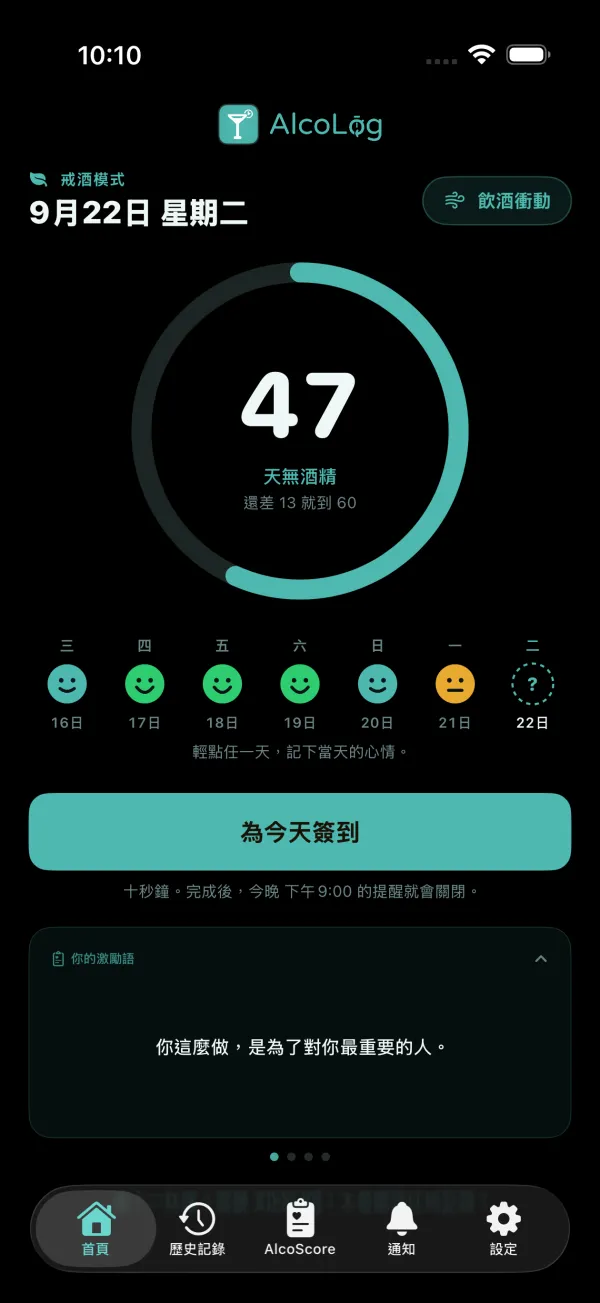Tap the 19日 day mood
The height and width of the screenshot is (1303, 600).
[300, 685]
